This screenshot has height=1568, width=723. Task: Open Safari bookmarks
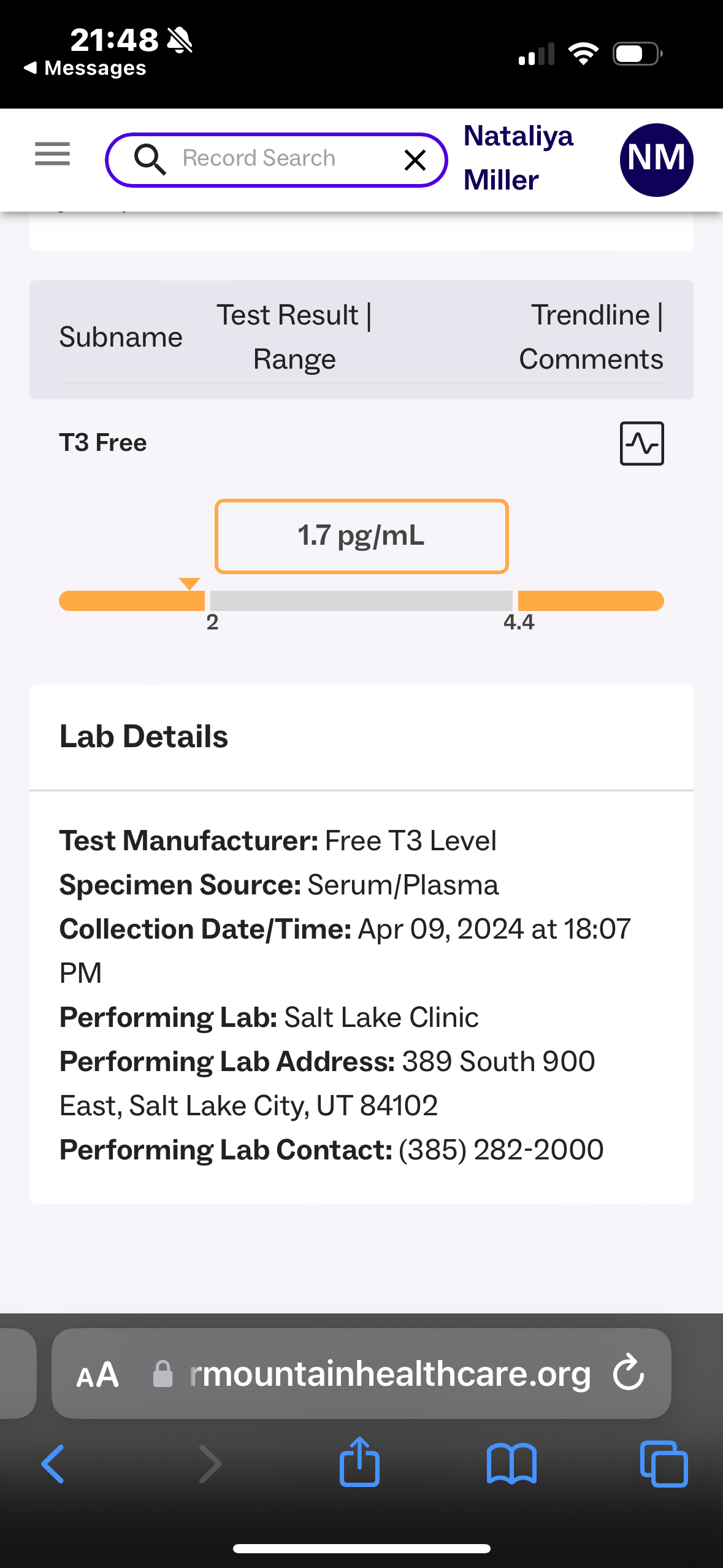(511, 1464)
